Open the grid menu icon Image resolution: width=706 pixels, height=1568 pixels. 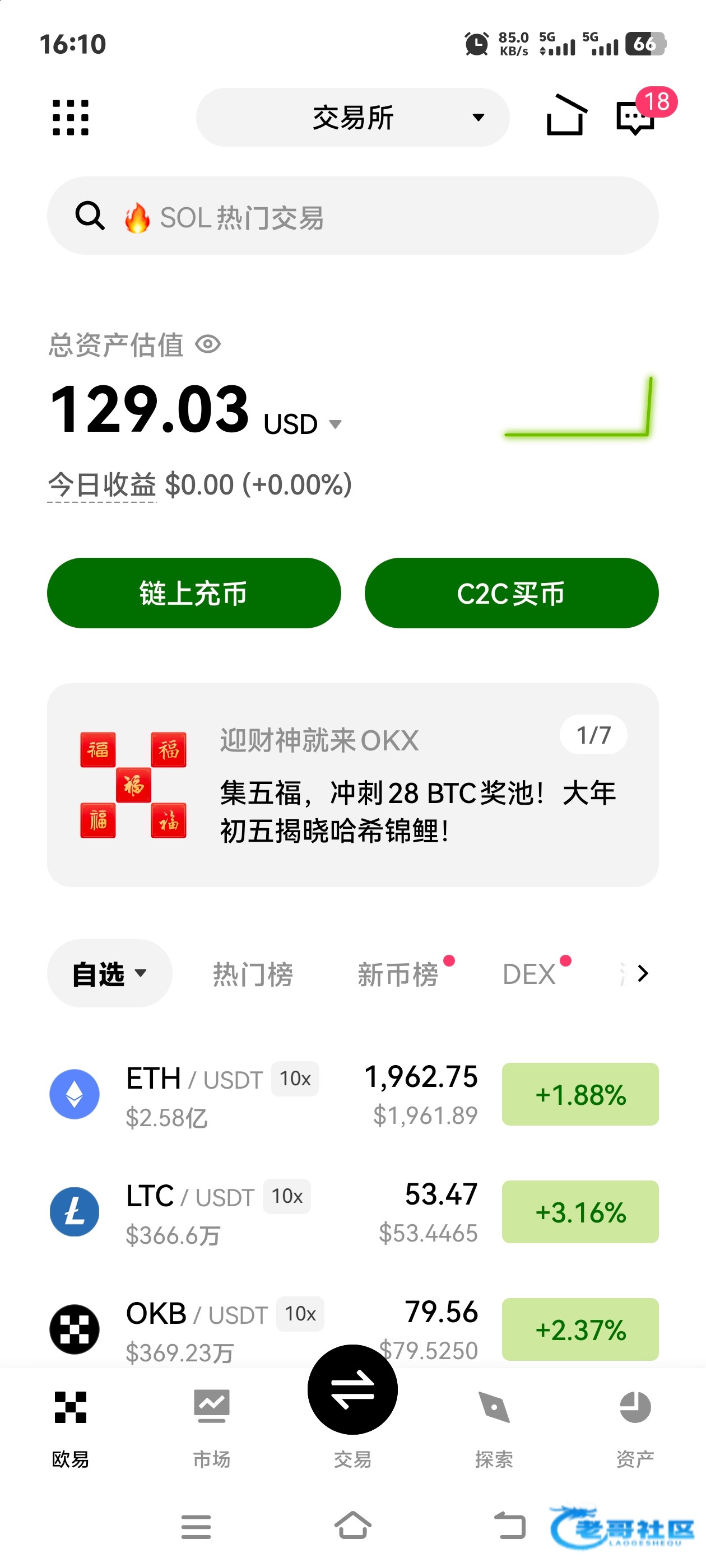71,118
